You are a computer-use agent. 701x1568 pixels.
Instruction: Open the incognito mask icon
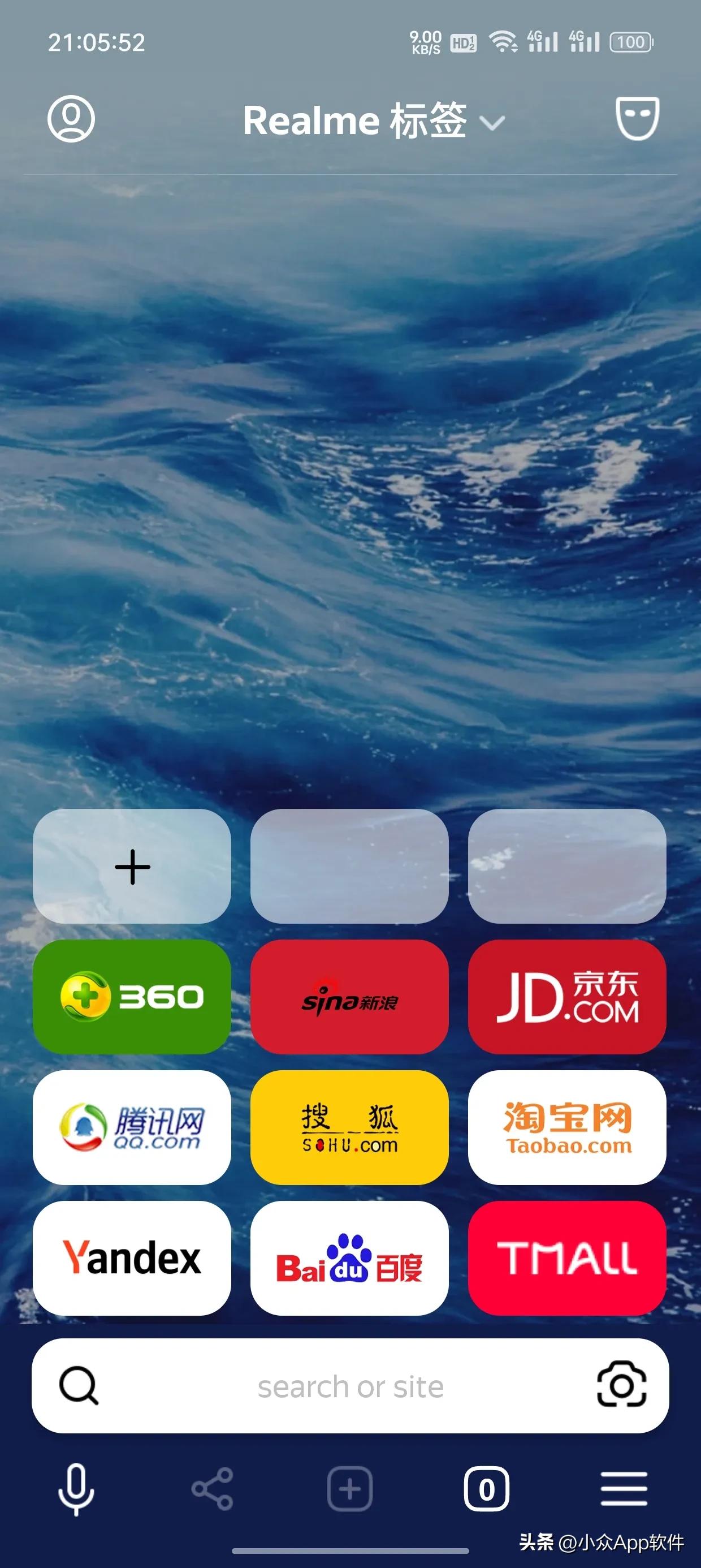[637, 118]
